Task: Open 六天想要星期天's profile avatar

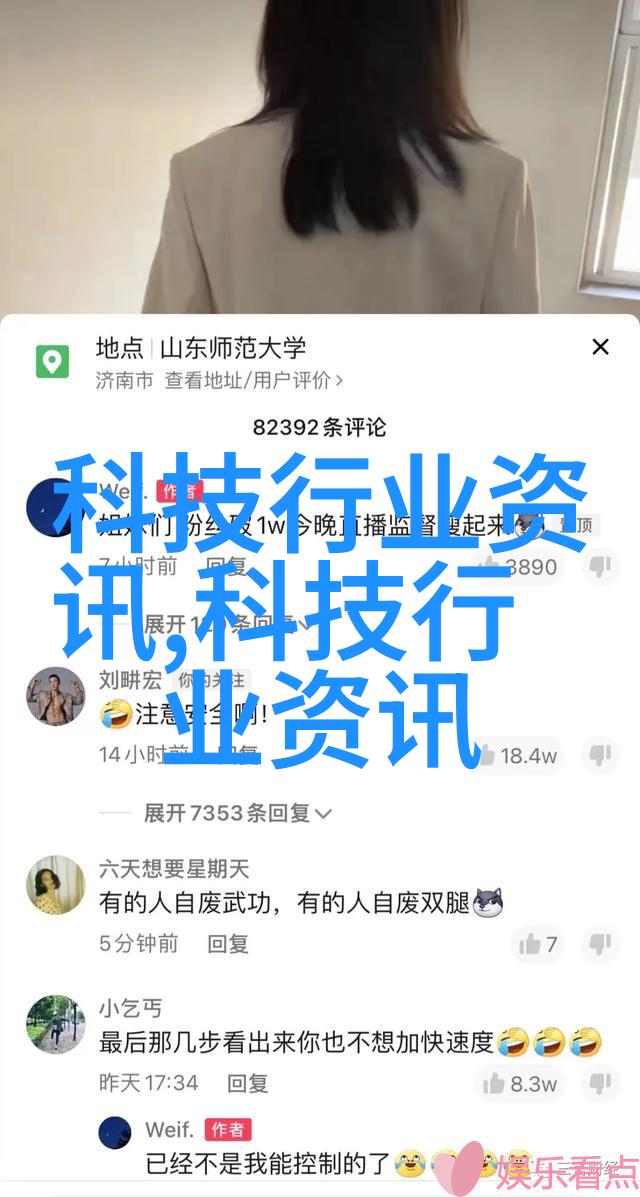Action: [56, 885]
